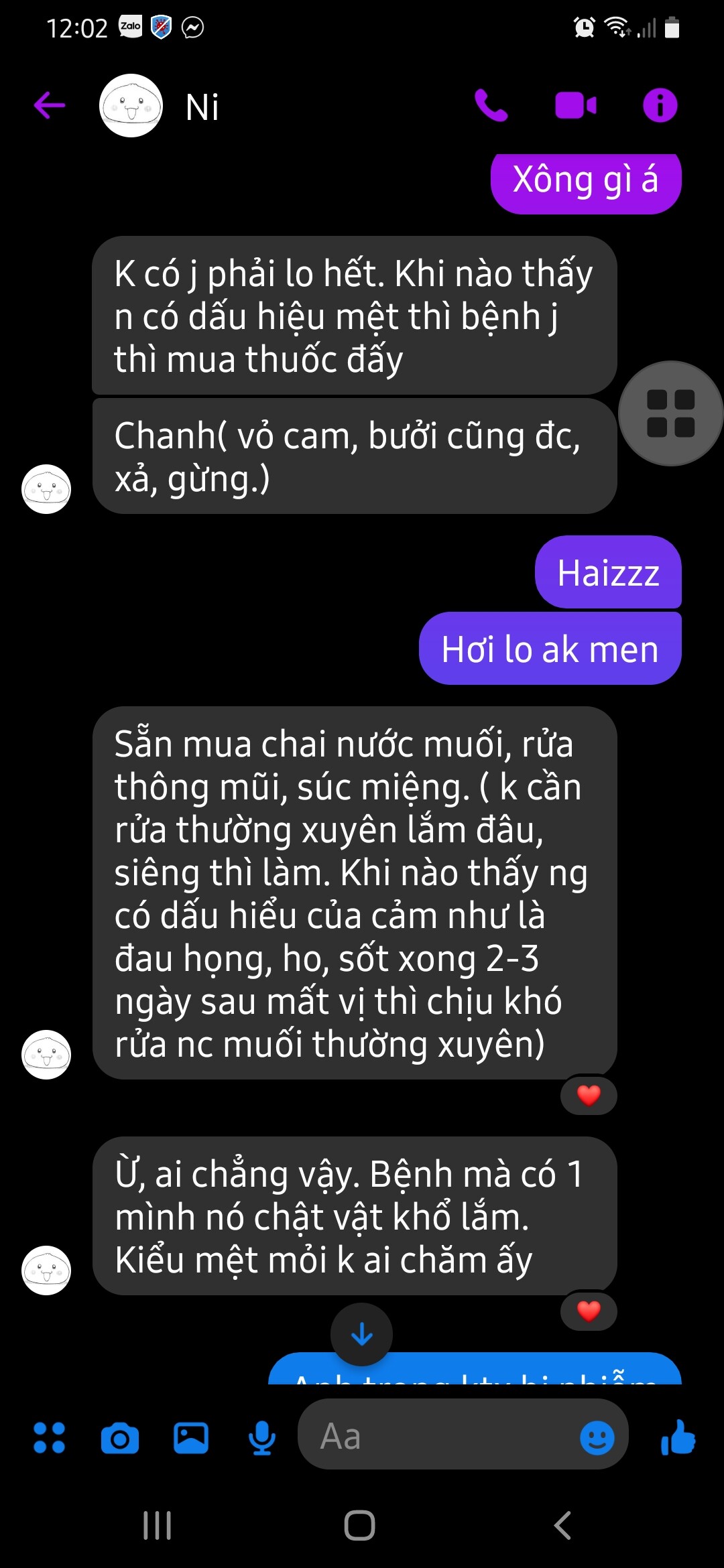The height and width of the screenshot is (1568, 724).
Task: Open the emoji picker in message box
Action: tap(597, 1438)
